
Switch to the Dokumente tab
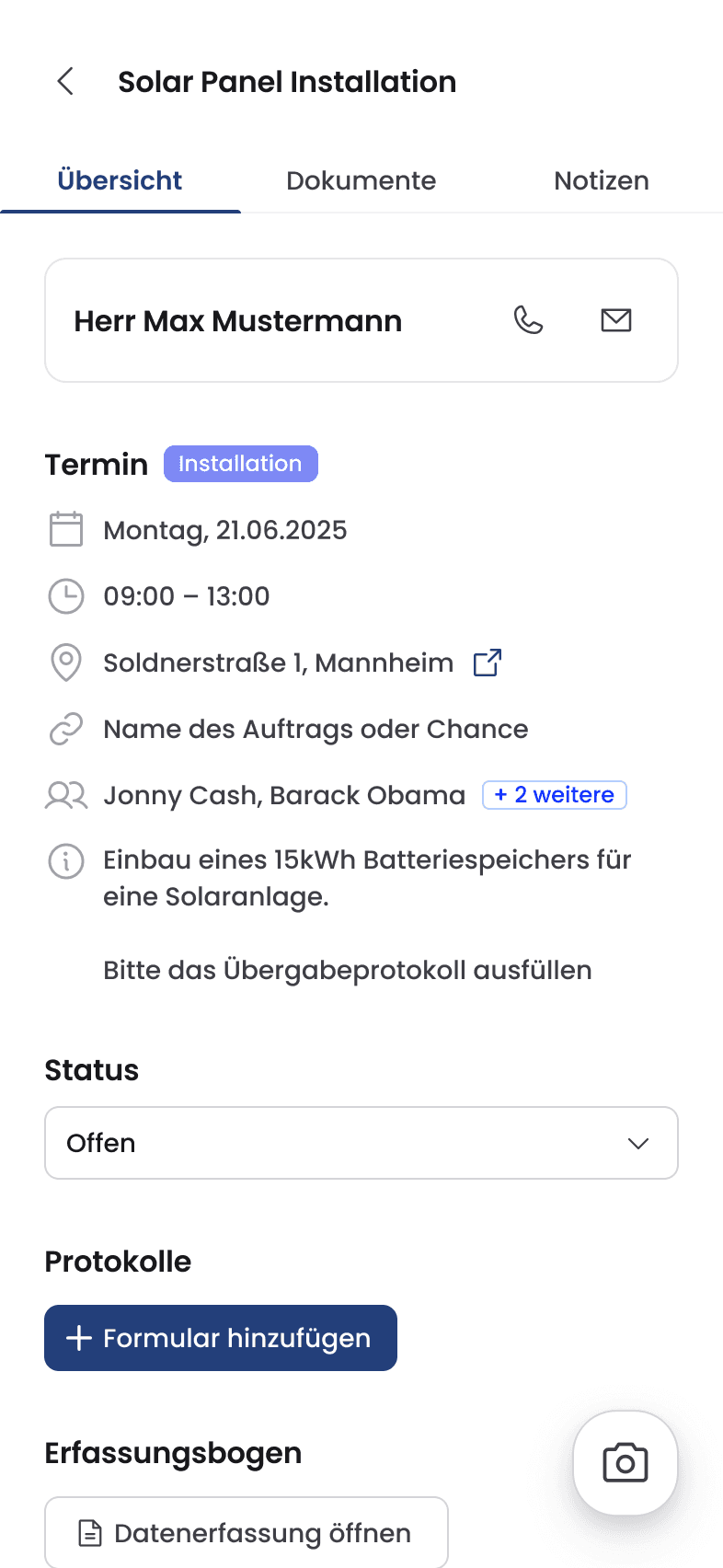(x=361, y=180)
